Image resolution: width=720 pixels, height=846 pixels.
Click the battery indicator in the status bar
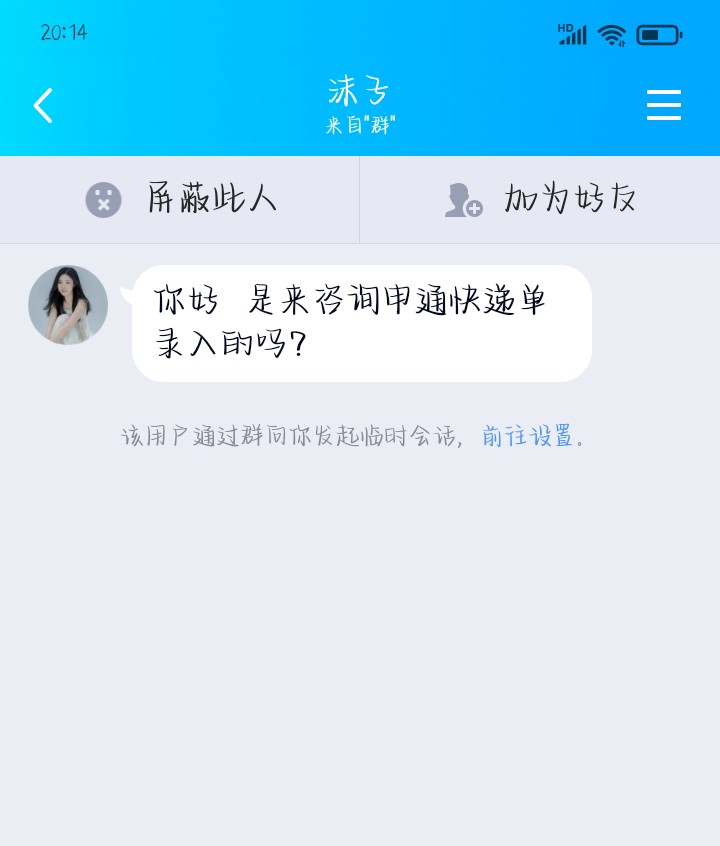point(658,34)
